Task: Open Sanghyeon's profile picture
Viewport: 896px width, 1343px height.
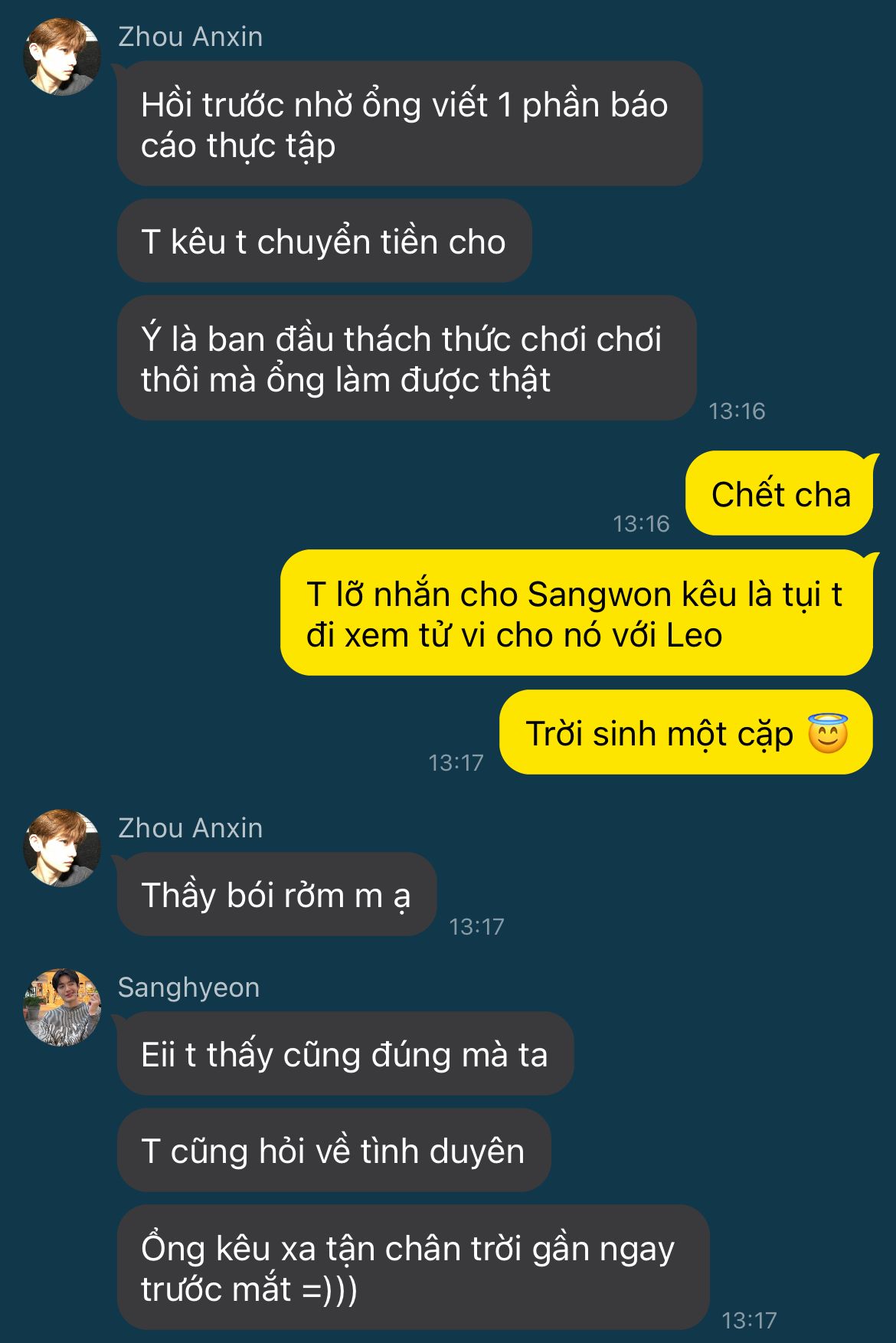Action: [62, 1007]
